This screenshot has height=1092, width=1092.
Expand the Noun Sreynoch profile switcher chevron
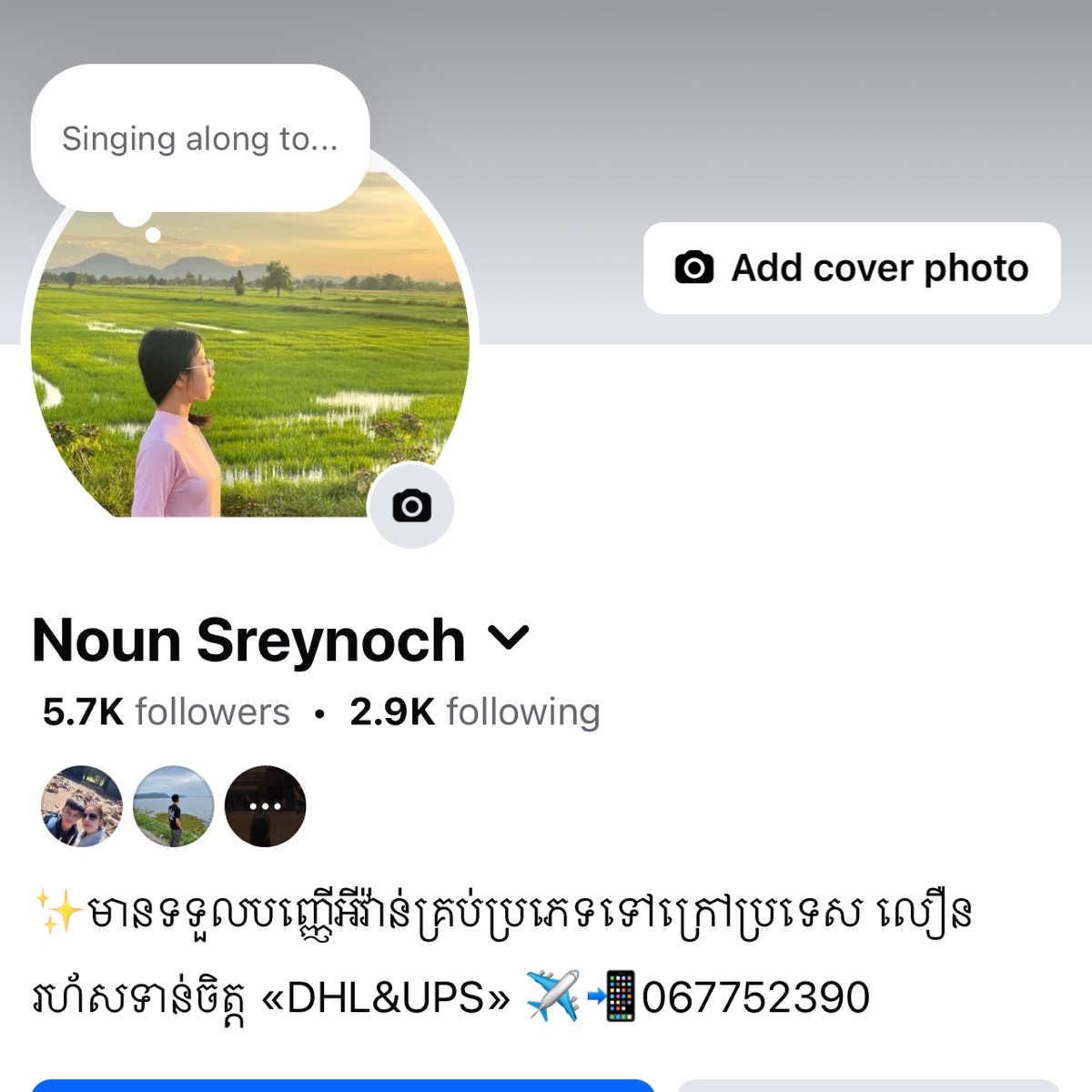509,638
